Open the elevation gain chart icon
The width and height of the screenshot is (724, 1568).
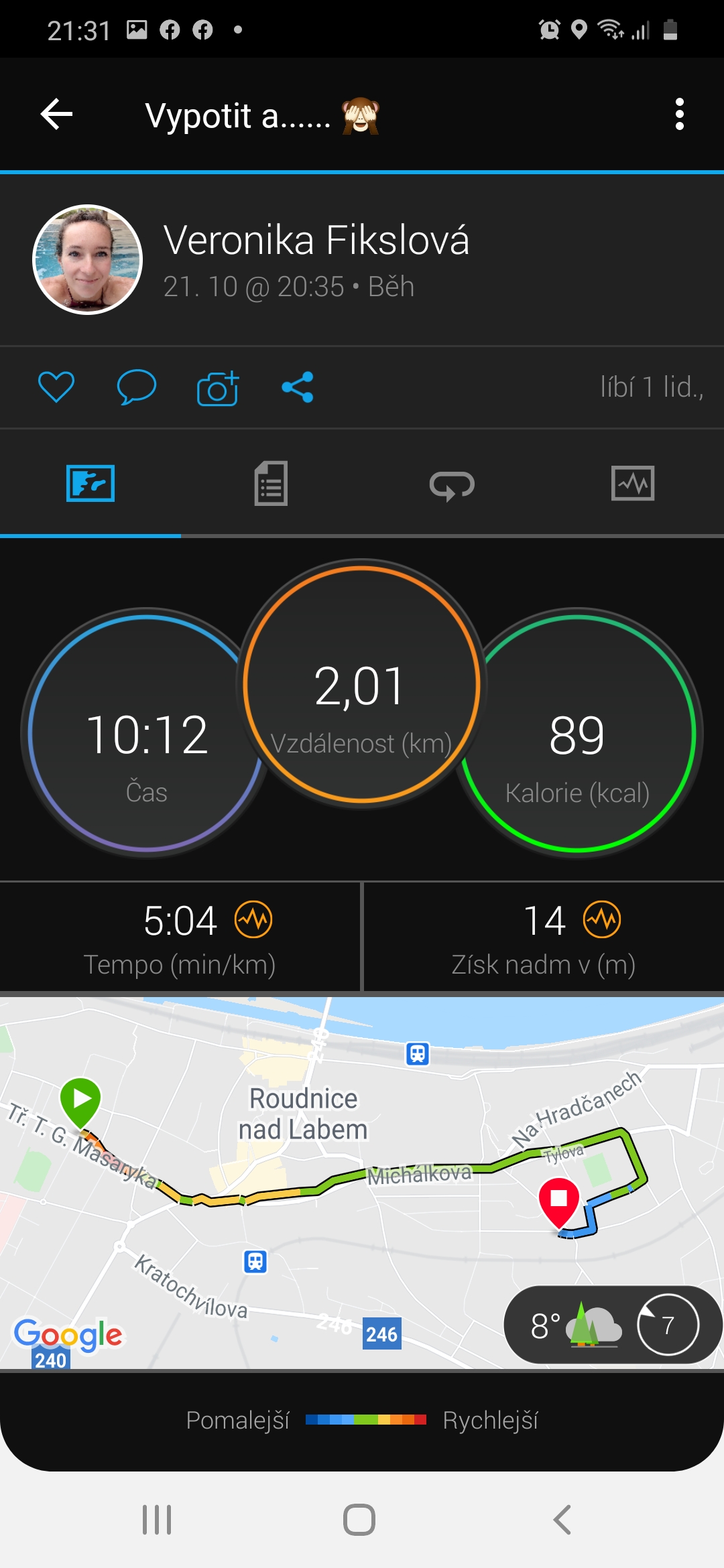tap(602, 920)
